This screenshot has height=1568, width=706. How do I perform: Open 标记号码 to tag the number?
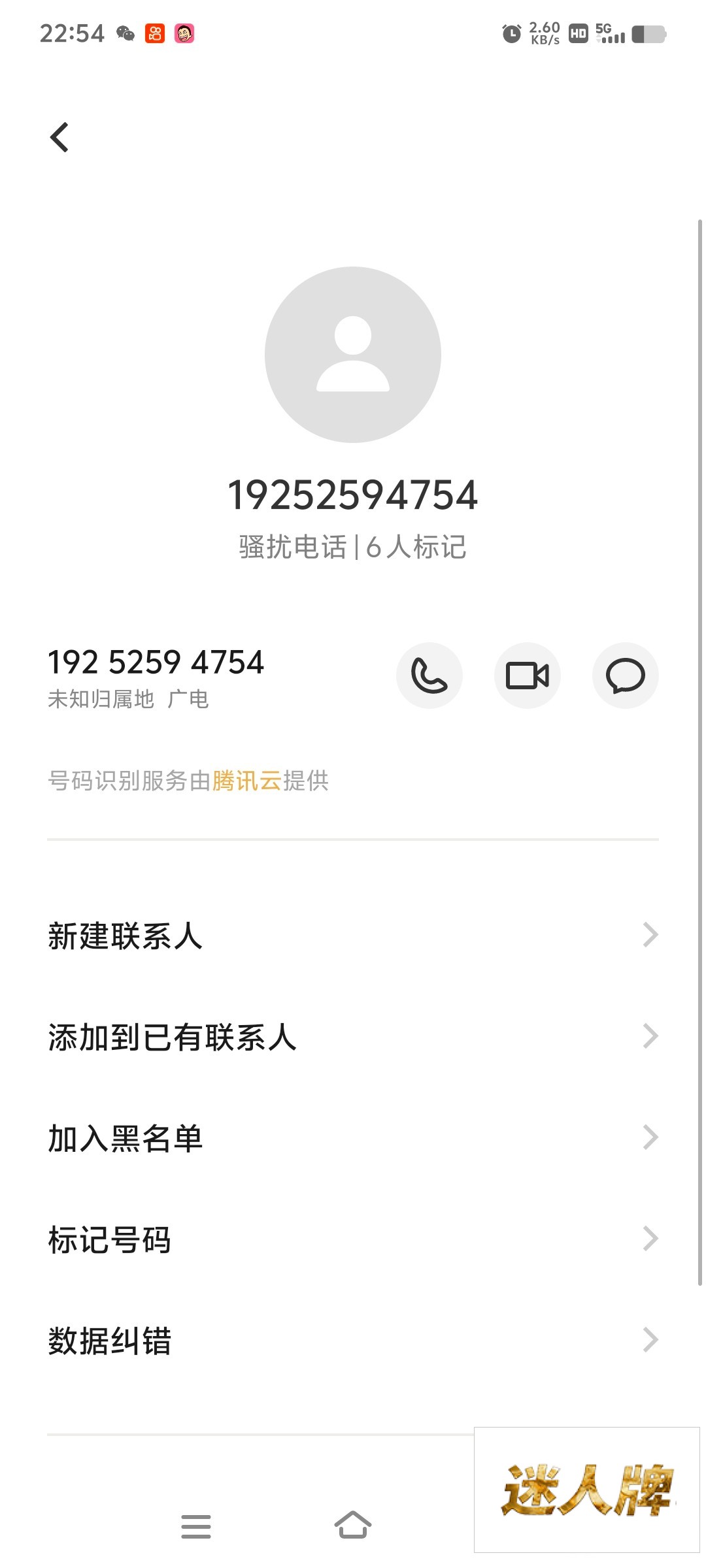pyautogui.click(x=353, y=1239)
